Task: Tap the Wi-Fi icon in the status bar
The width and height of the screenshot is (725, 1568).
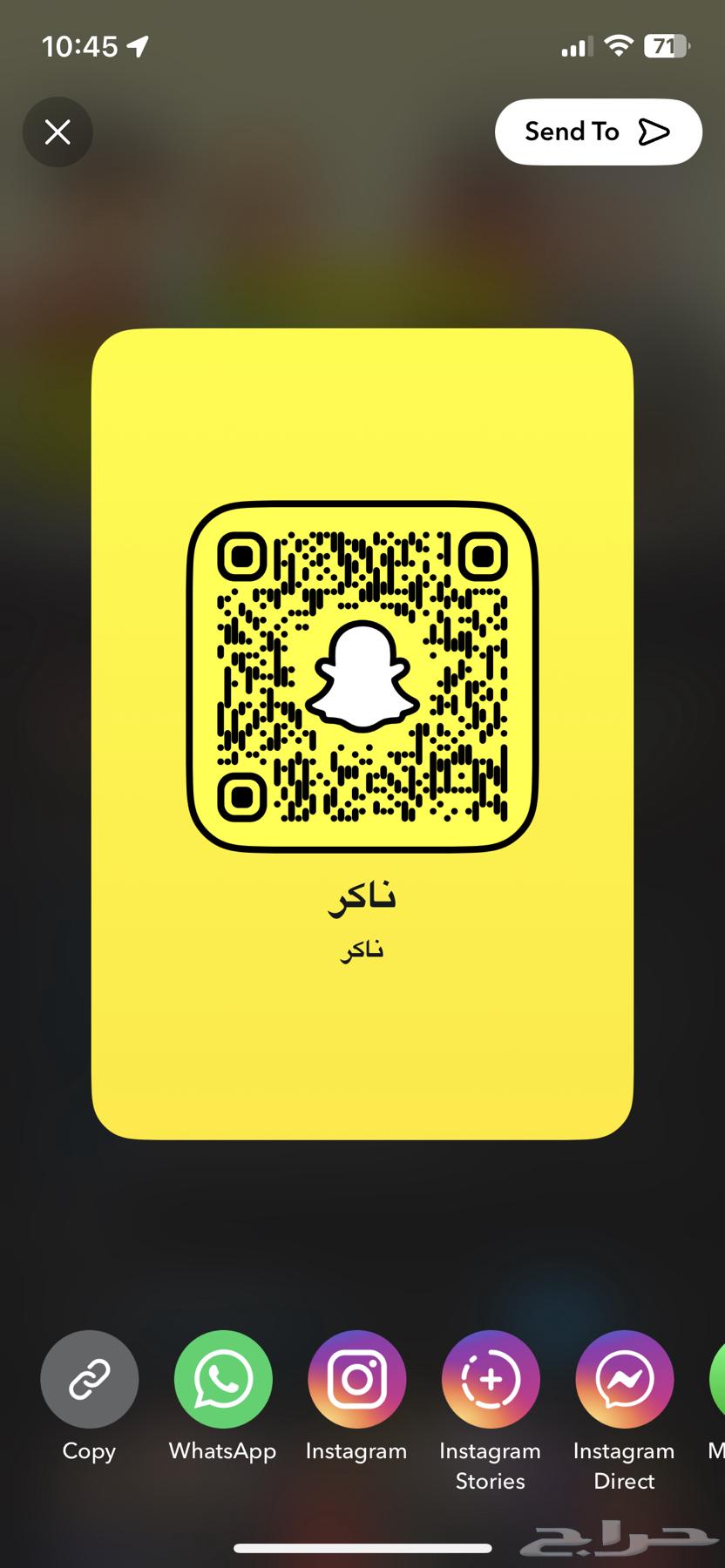Action: pos(619,45)
